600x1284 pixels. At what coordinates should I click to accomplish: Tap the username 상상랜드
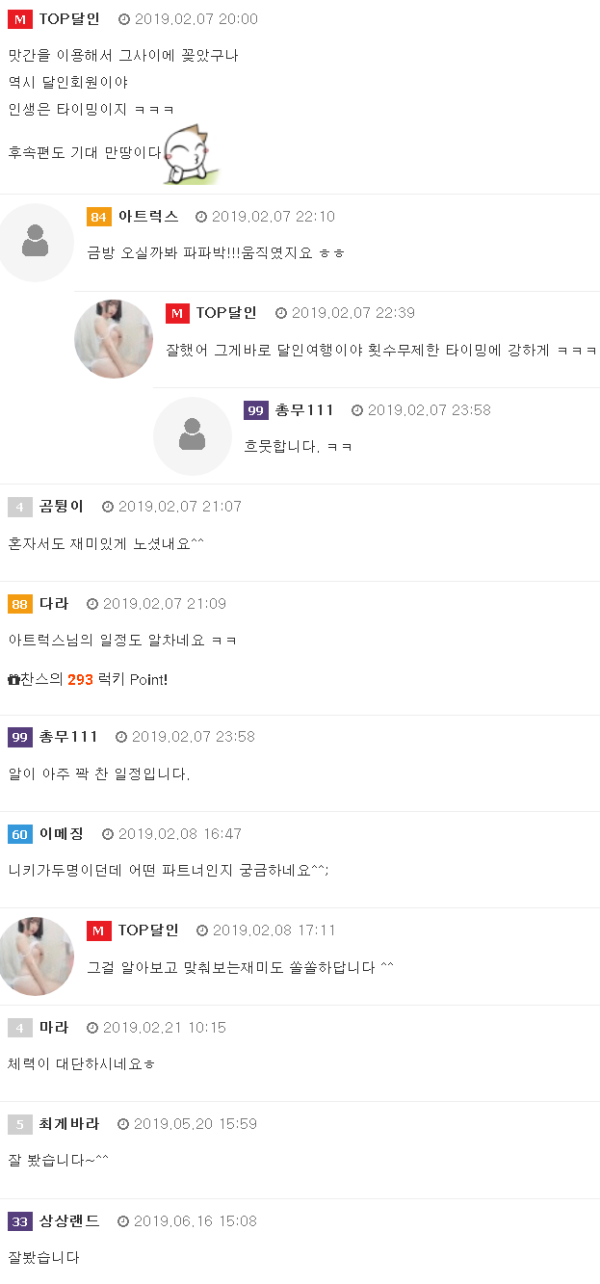coord(69,1221)
